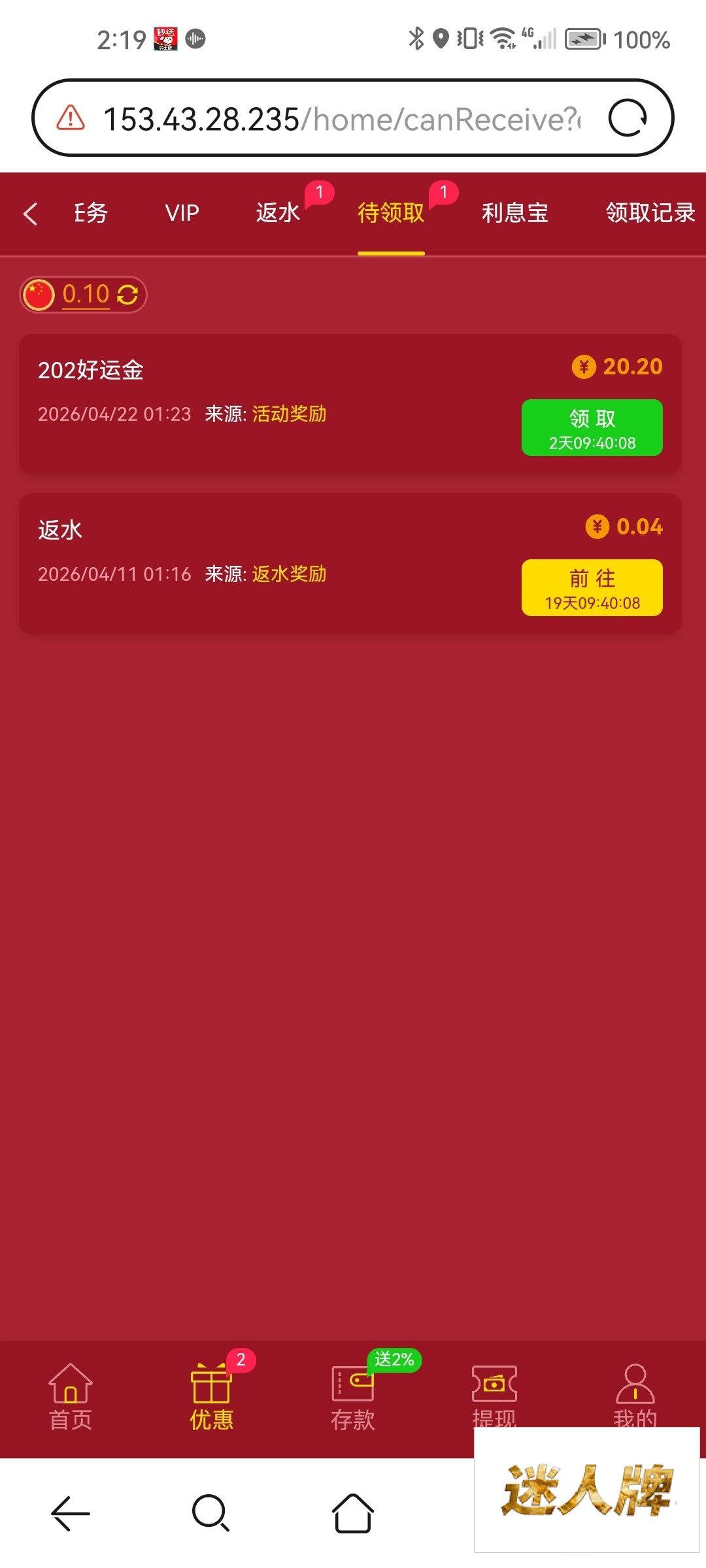Switch to the VIP tab
This screenshot has width=706, height=1568.
(182, 213)
